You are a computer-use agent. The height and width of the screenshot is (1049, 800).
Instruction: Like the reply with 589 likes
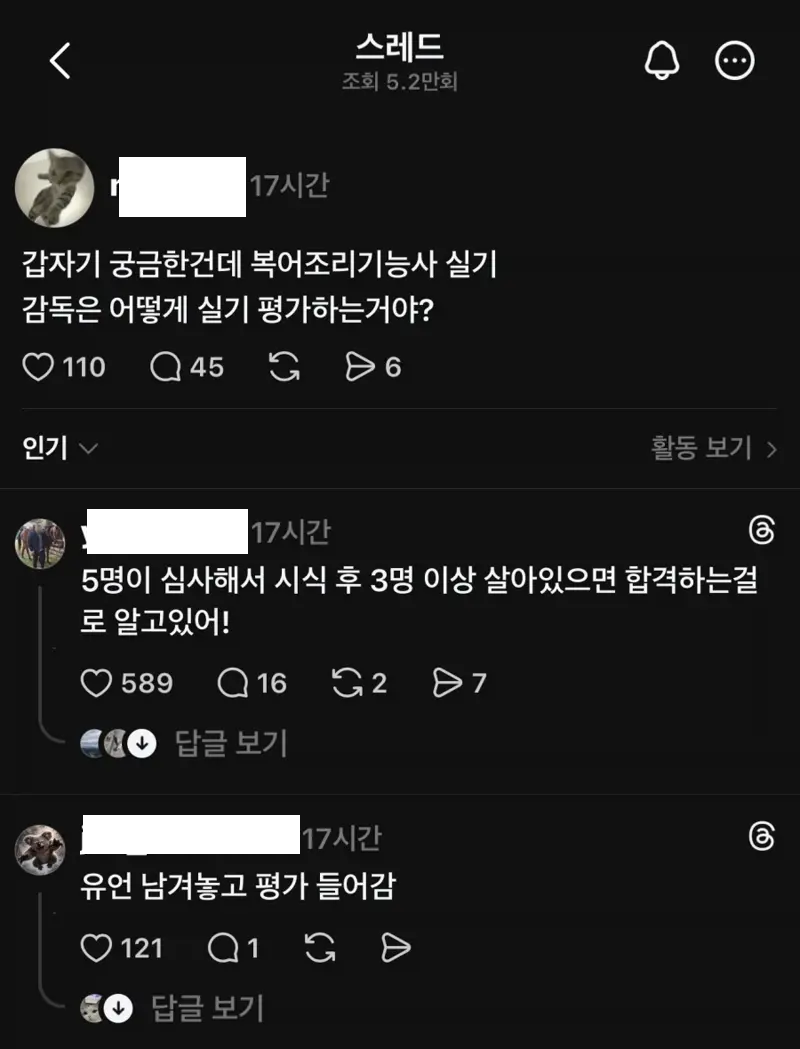coord(96,683)
